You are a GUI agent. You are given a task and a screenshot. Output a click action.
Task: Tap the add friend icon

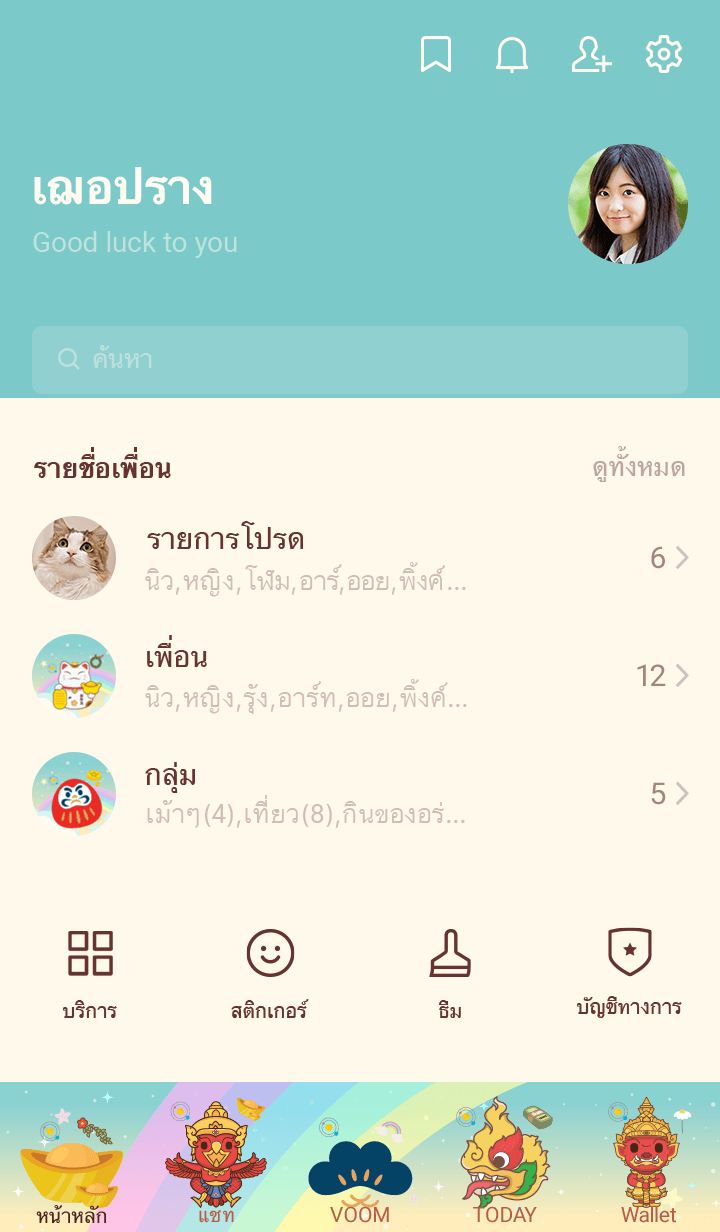click(x=590, y=54)
